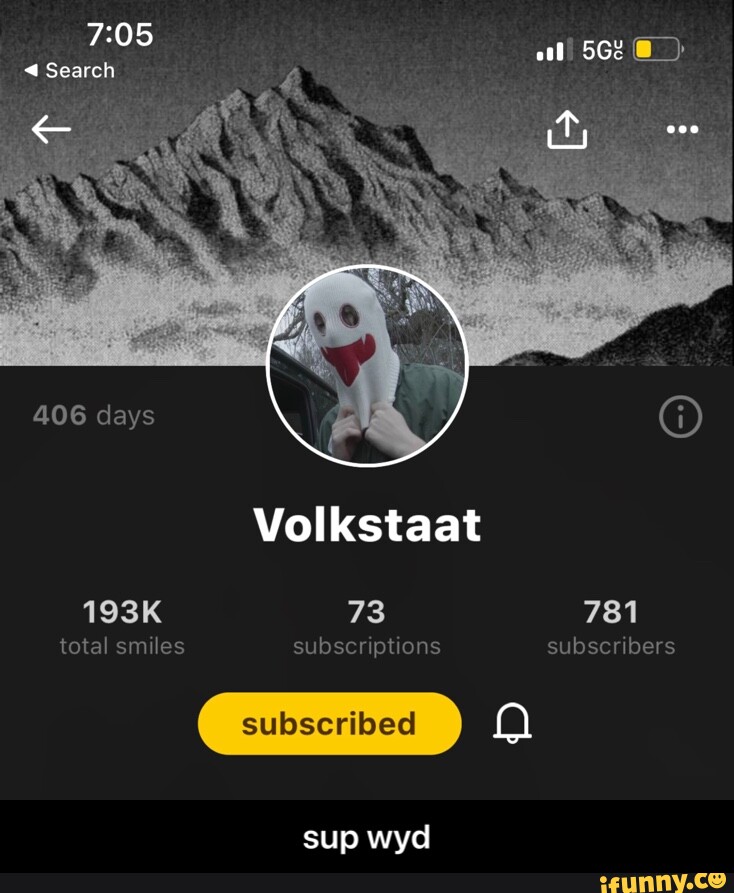Open notification bell for Volkstaat

coord(513,722)
